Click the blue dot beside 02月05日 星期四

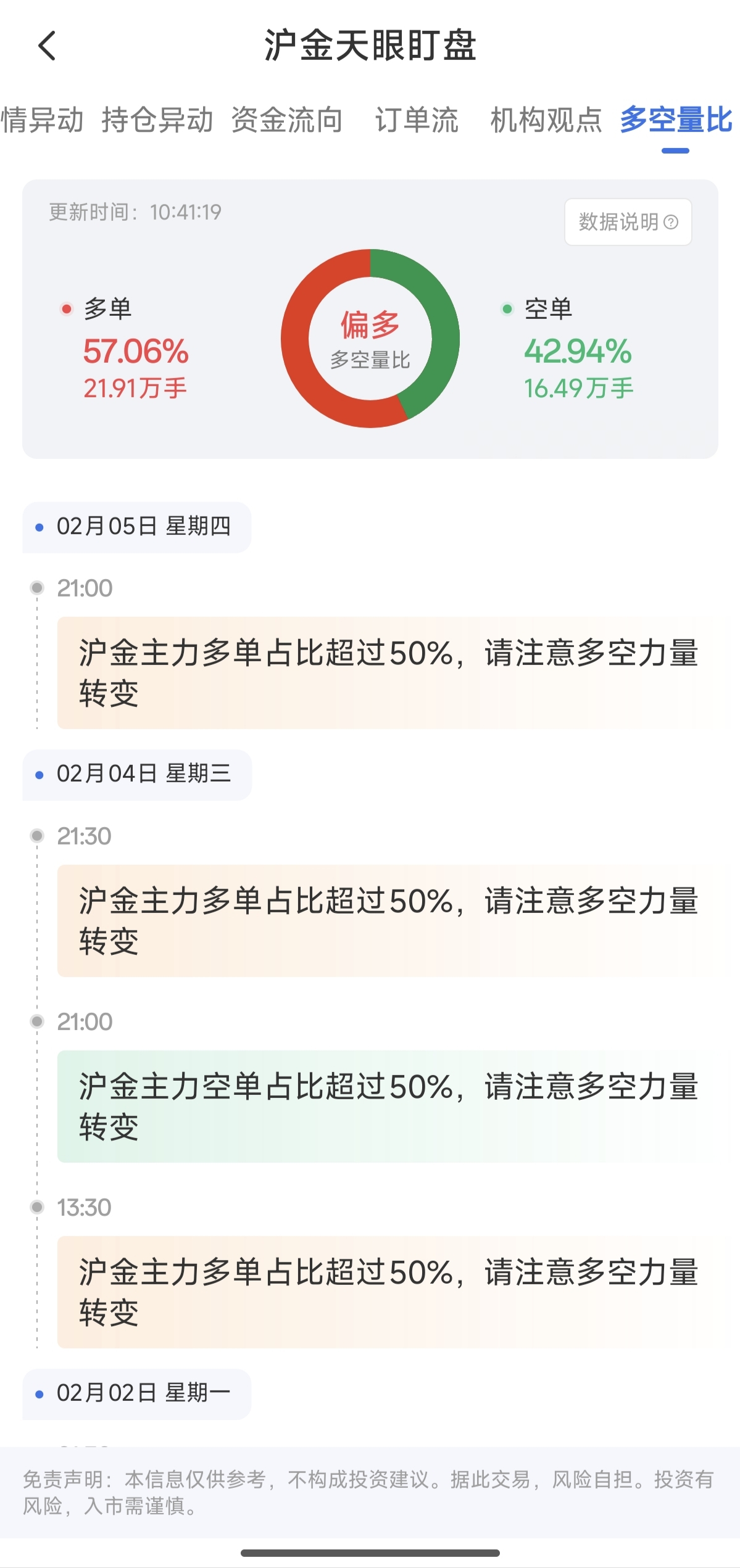coord(39,526)
